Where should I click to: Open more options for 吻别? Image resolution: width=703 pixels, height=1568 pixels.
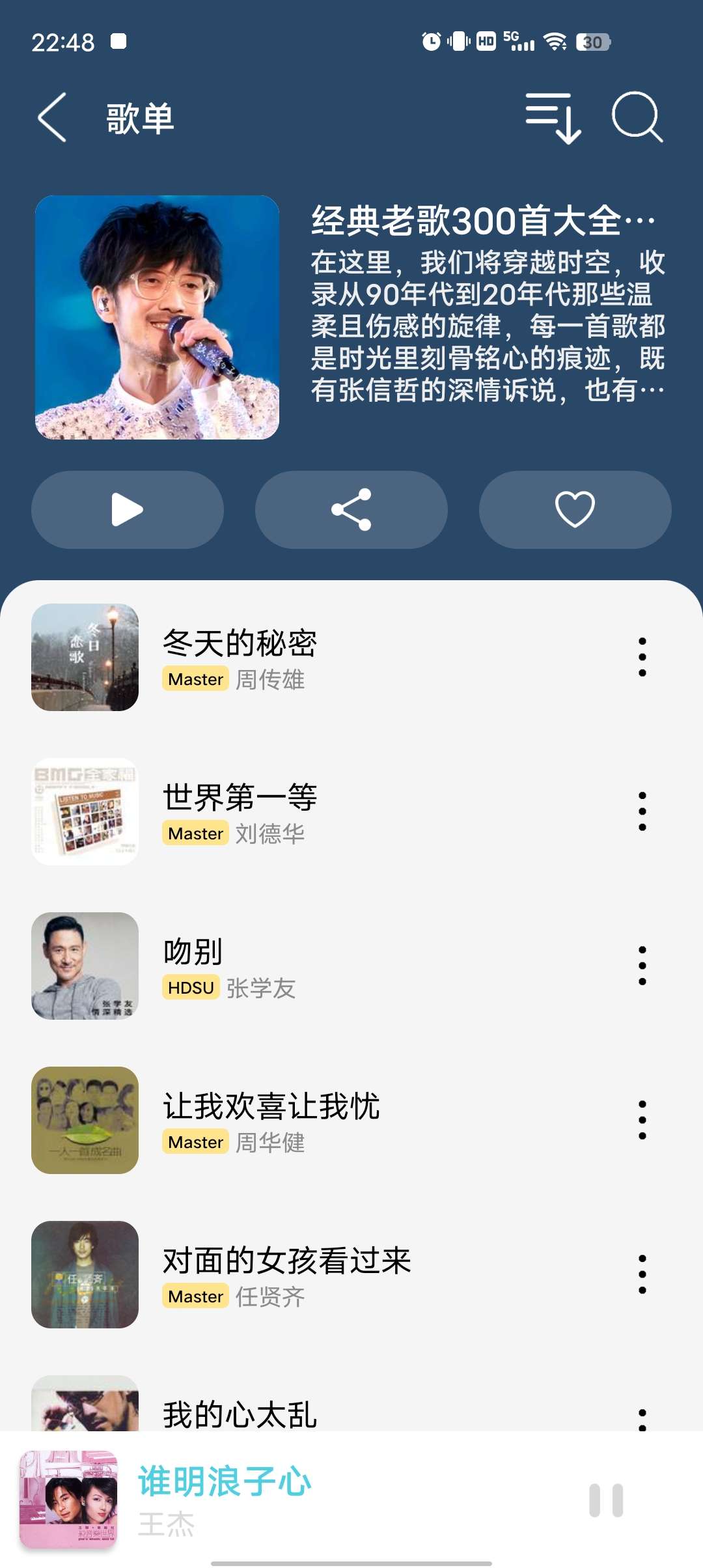coord(642,966)
